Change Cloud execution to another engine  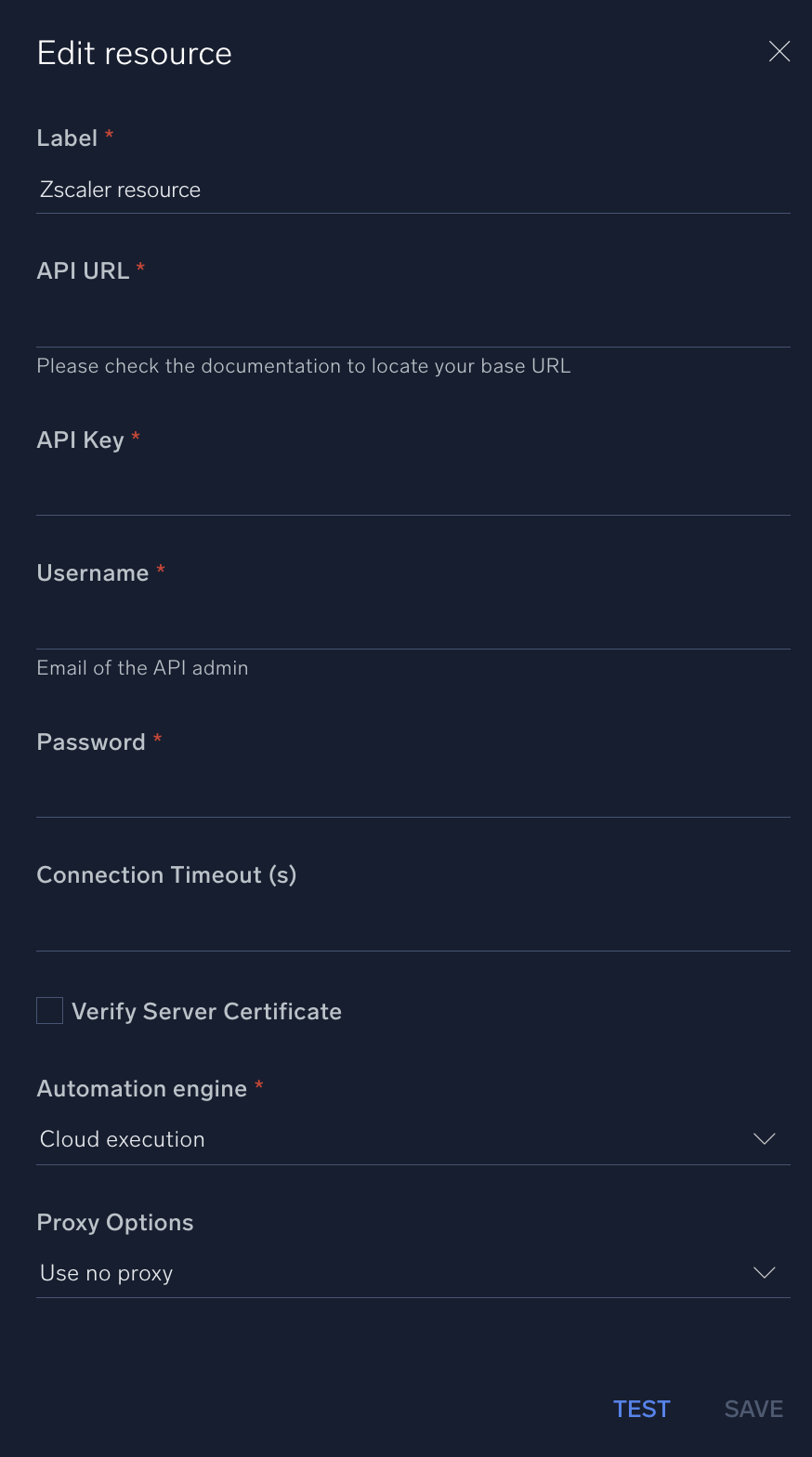pos(413,1138)
